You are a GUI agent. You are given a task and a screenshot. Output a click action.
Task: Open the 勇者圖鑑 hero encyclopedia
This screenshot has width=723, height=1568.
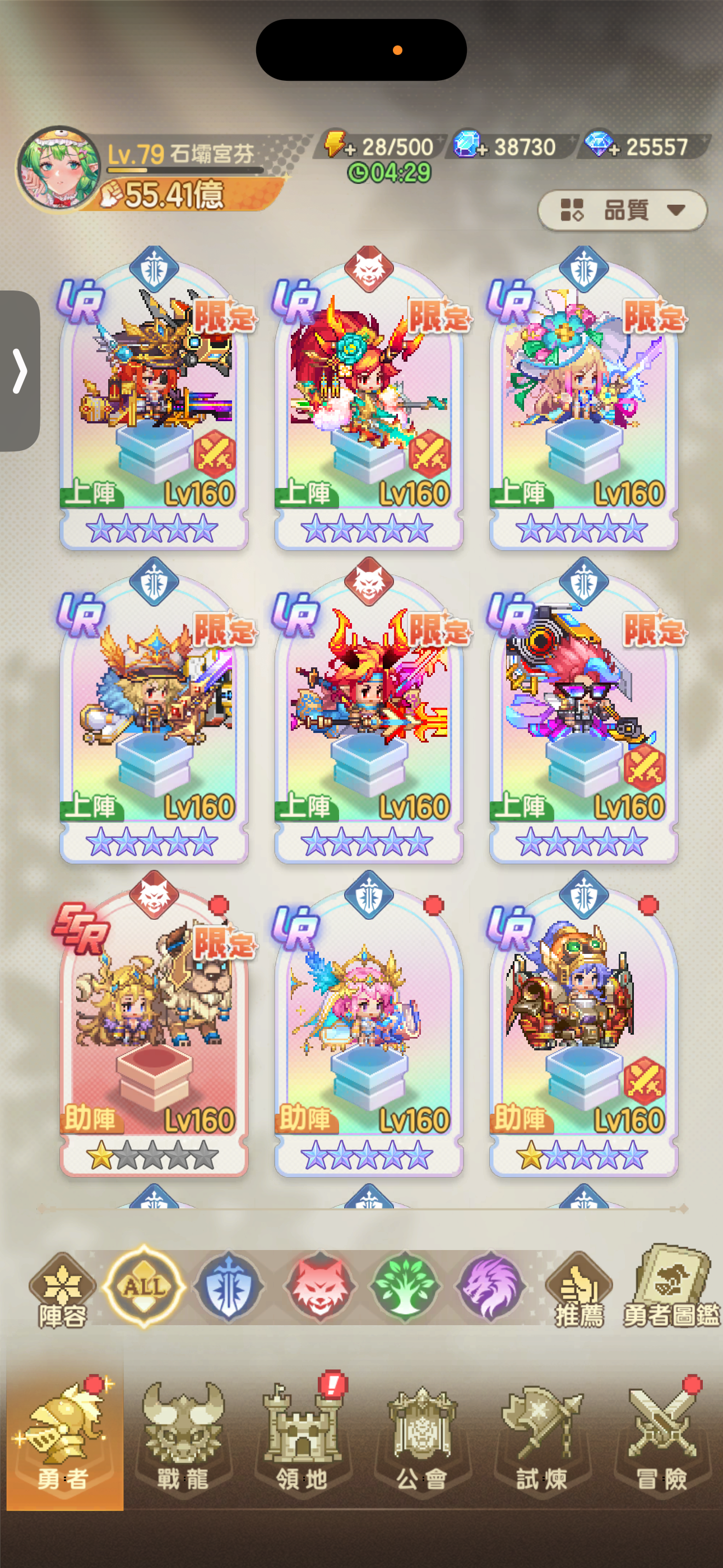(671, 1286)
